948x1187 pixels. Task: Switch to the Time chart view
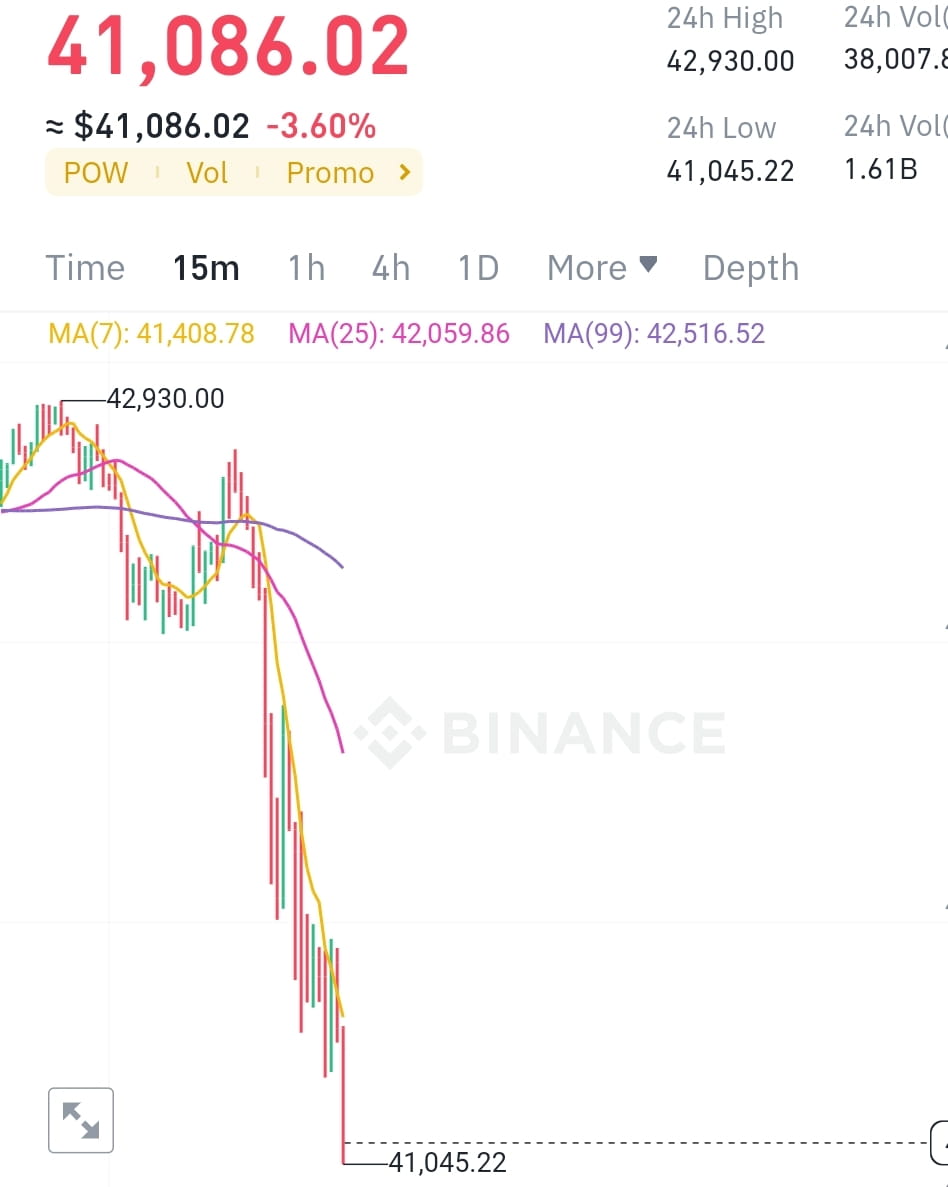point(84,267)
